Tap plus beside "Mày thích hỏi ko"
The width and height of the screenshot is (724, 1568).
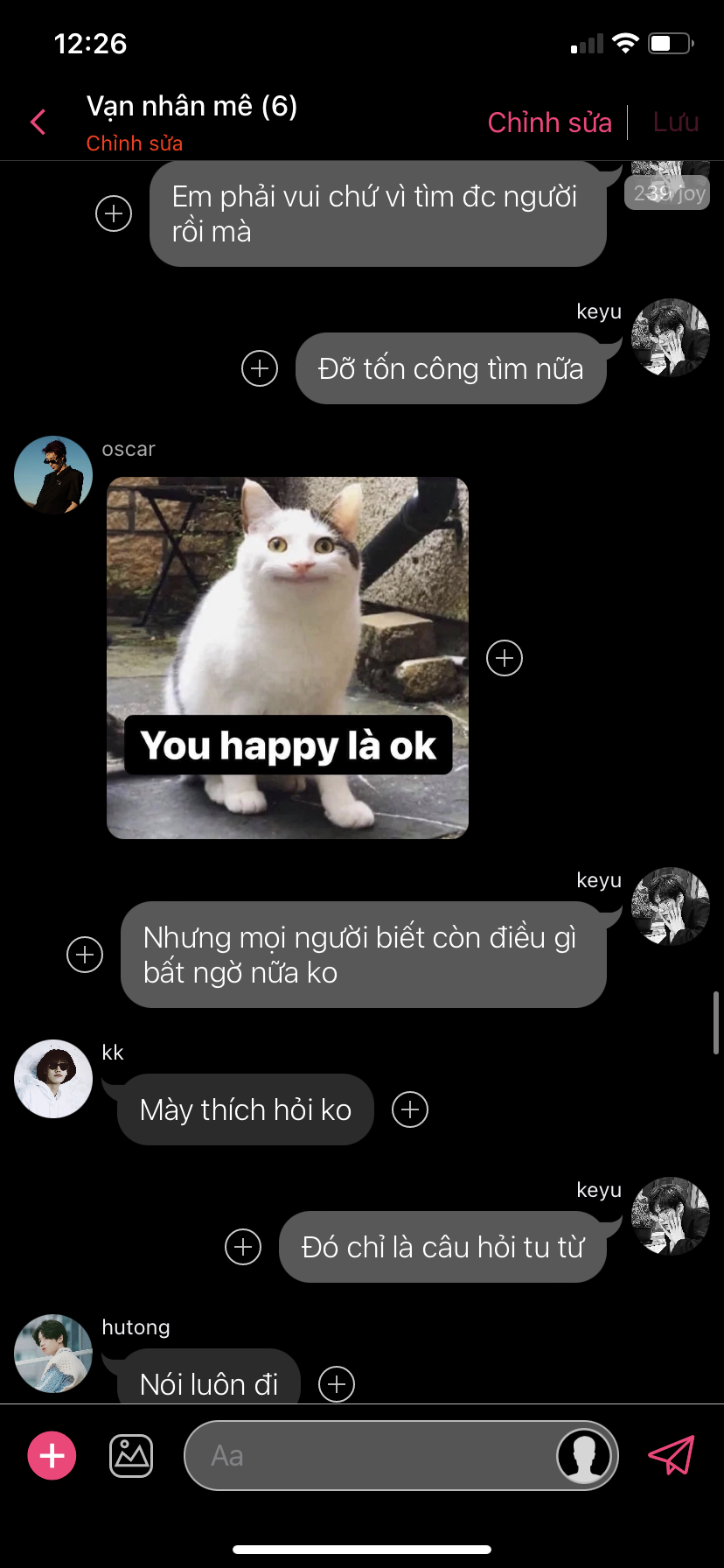pos(410,1109)
